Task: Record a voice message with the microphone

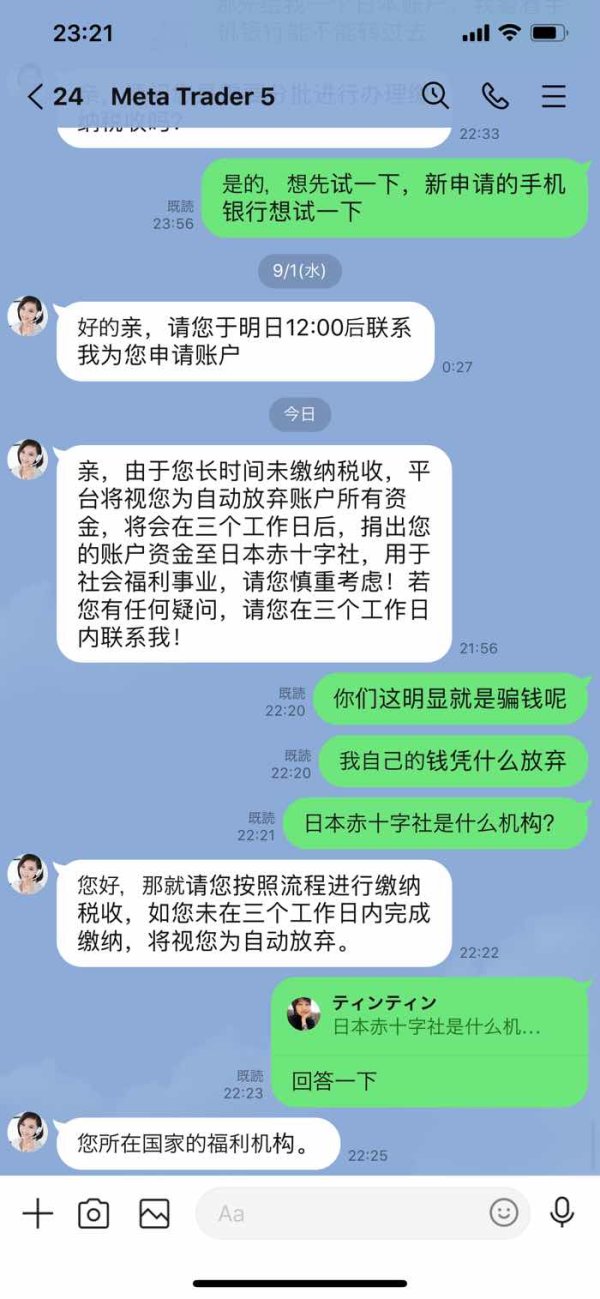Action: pos(562,1213)
